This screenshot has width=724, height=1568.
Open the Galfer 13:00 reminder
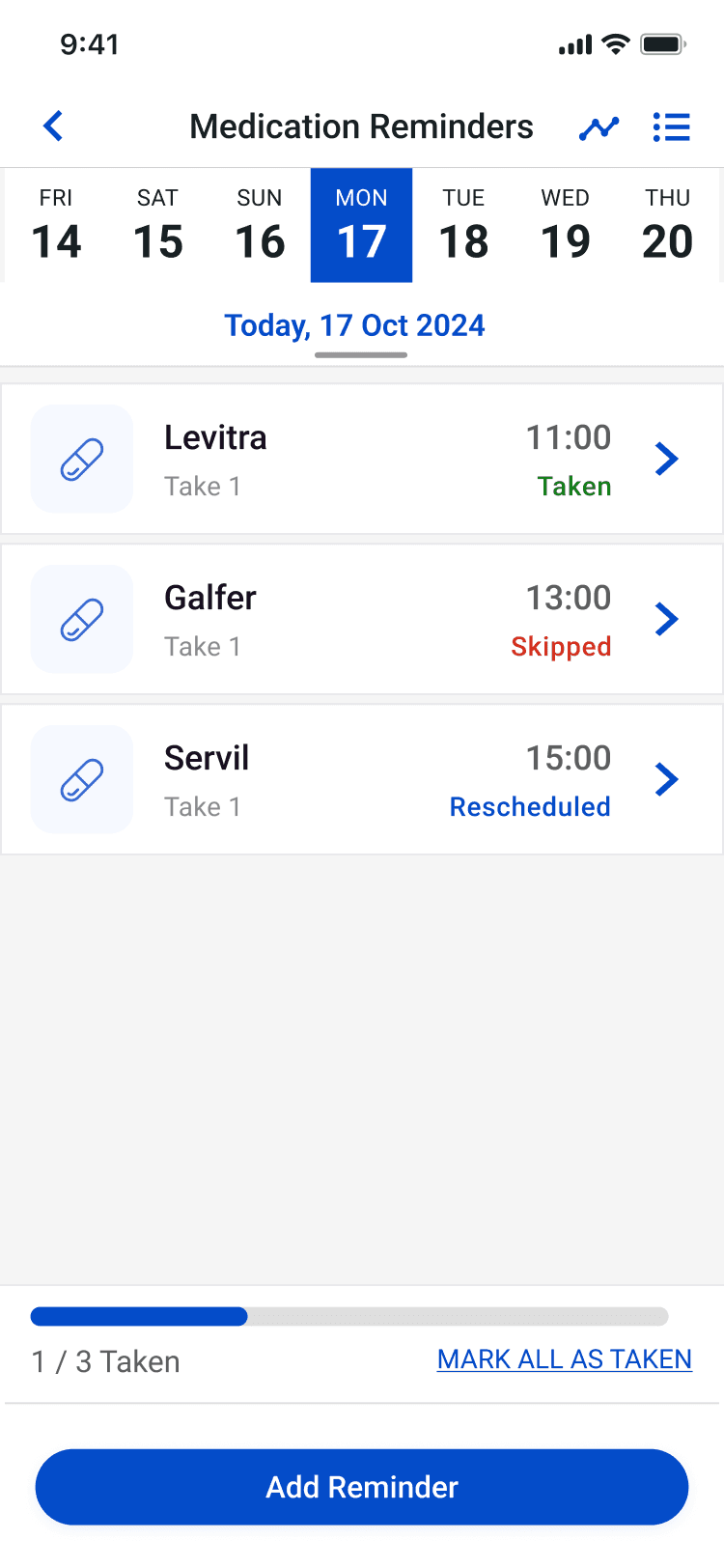(362, 620)
